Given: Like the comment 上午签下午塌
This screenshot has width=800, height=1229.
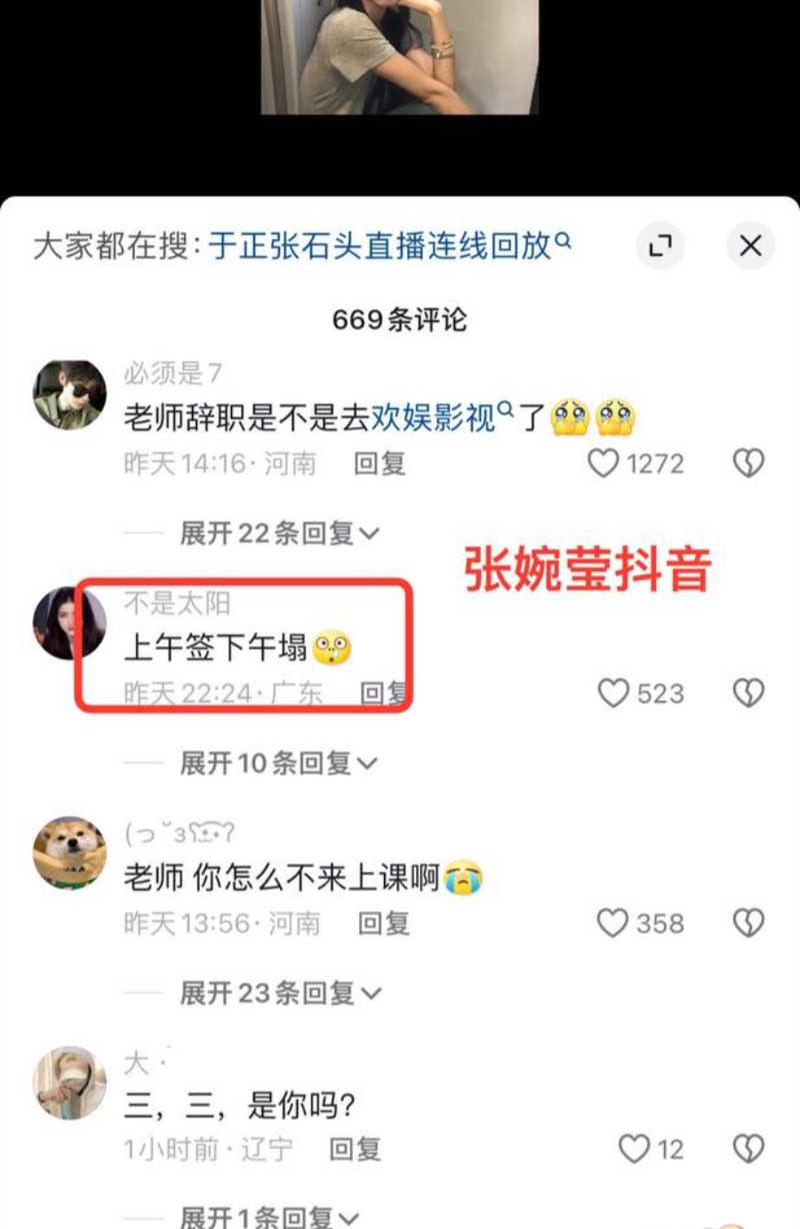Looking at the screenshot, I should coord(613,693).
